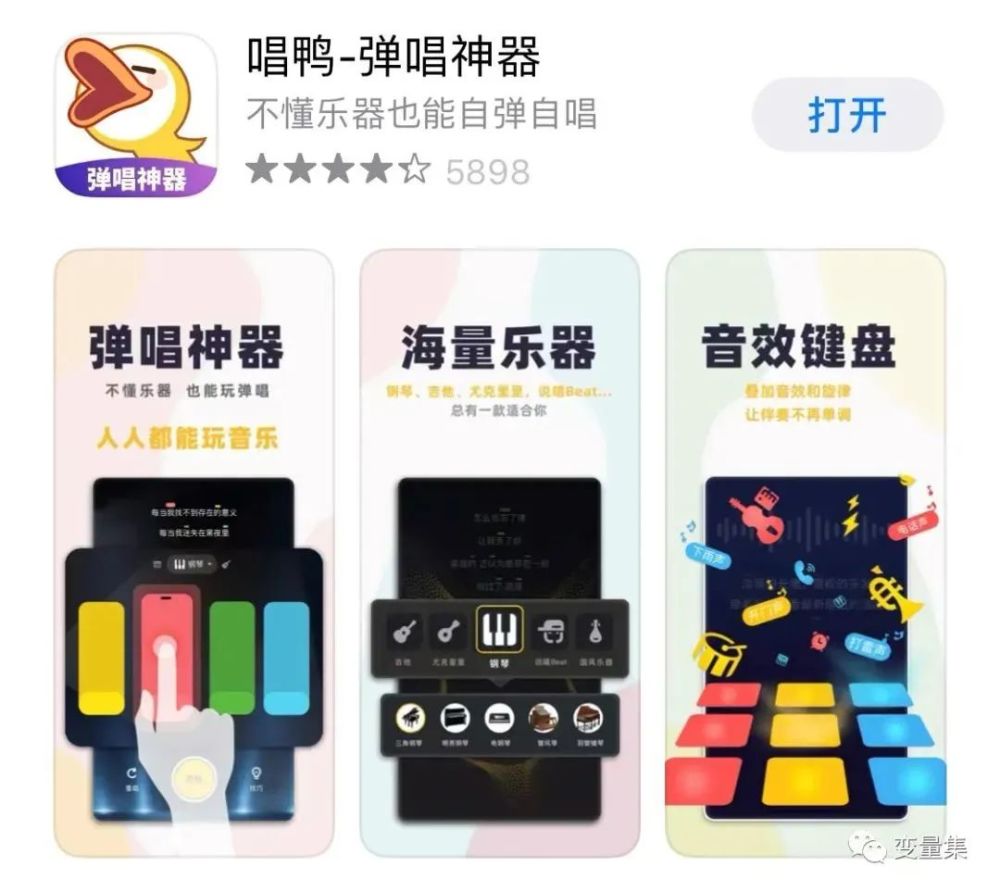Tap the 打开 button to open the app
Screen dimensions: 1000x892
(x=847, y=115)
